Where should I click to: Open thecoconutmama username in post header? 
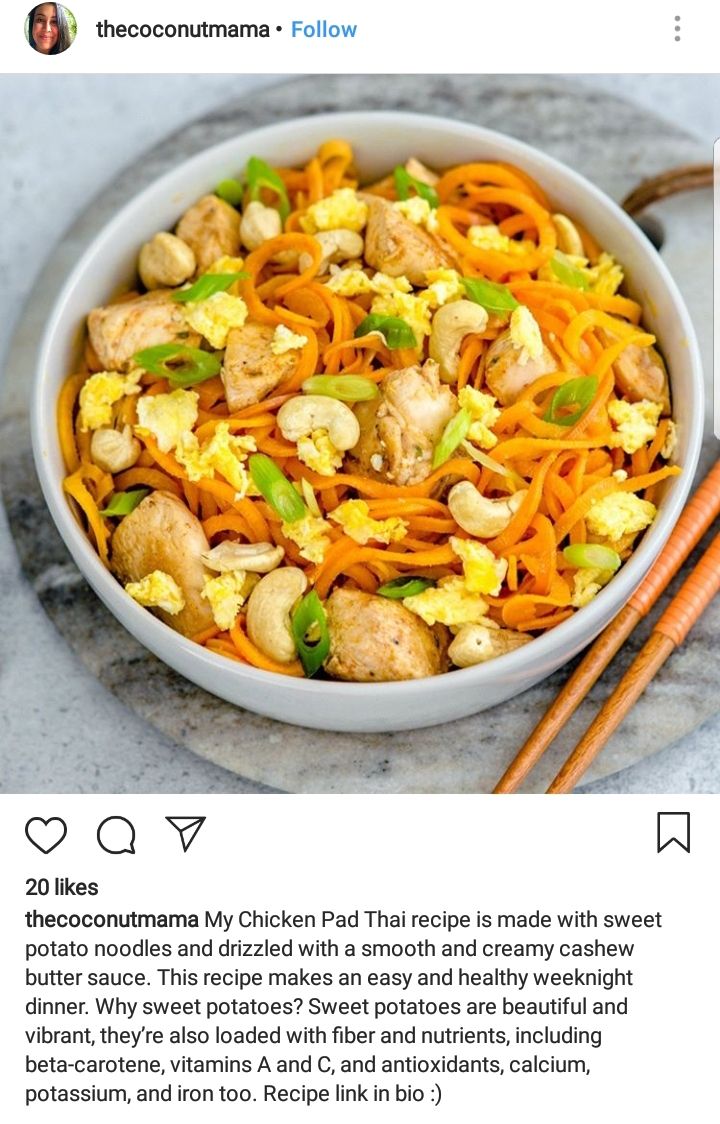[182, 30]
